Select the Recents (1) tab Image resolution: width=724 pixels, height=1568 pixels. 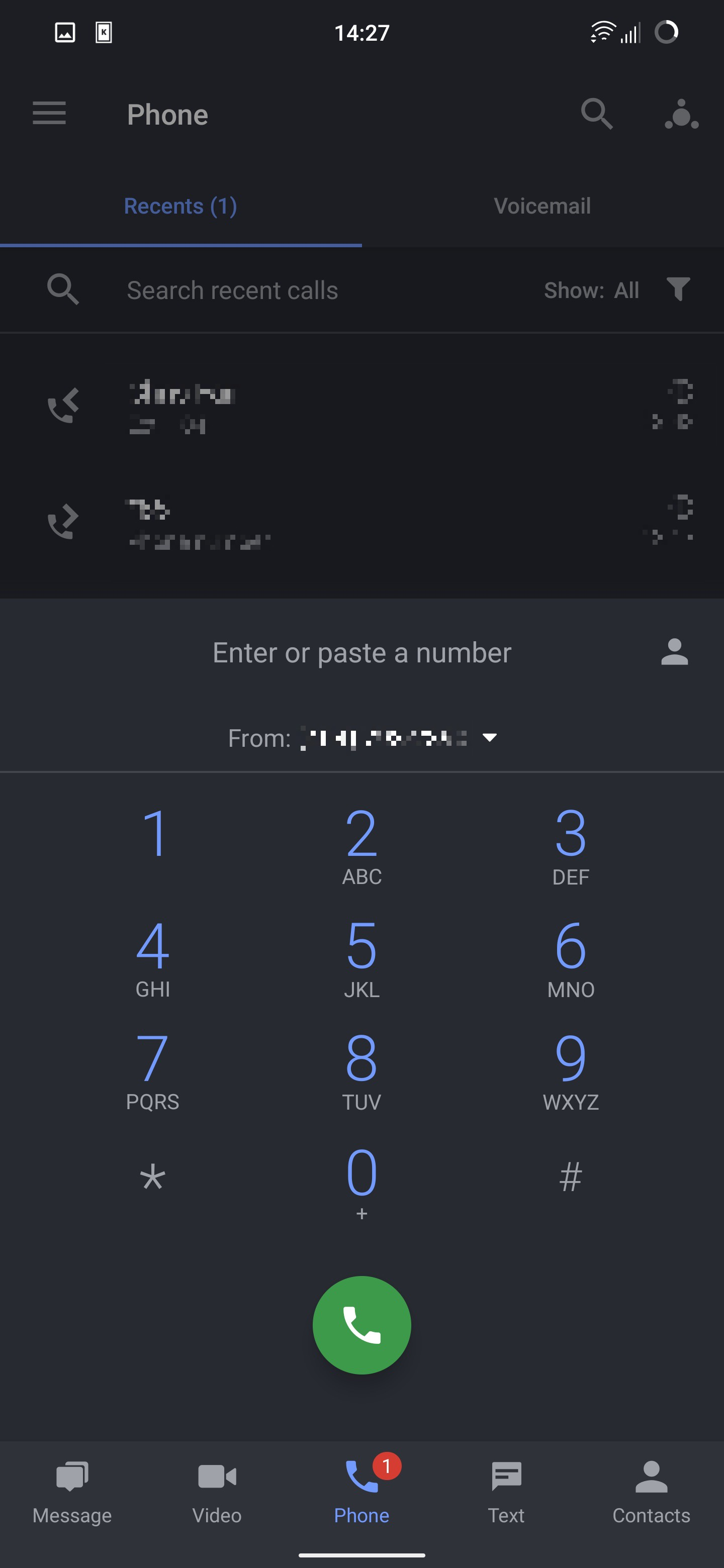[180, 206]
